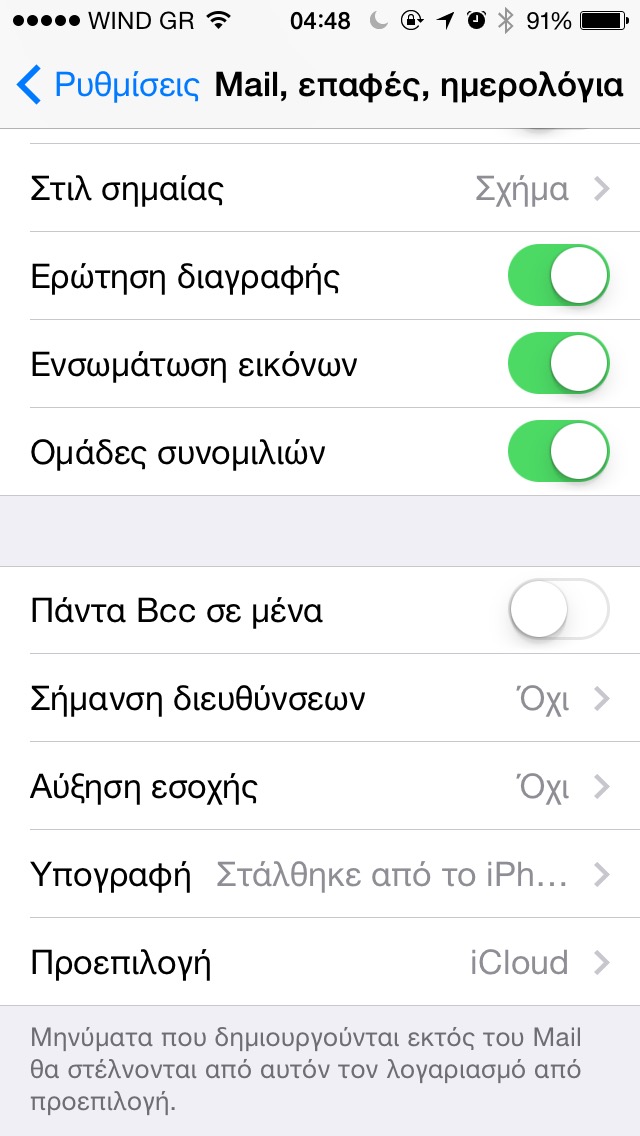This screenshot has height=1136, width=640.
Task: Turn off Ερώτηση διαγραφής
Action: click(558, 276)
